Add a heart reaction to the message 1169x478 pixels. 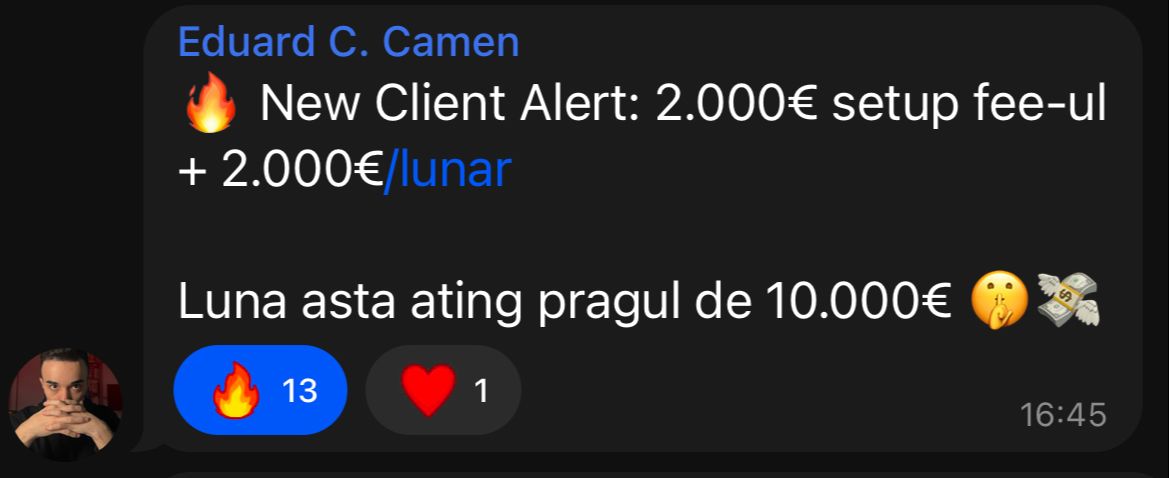443,390
